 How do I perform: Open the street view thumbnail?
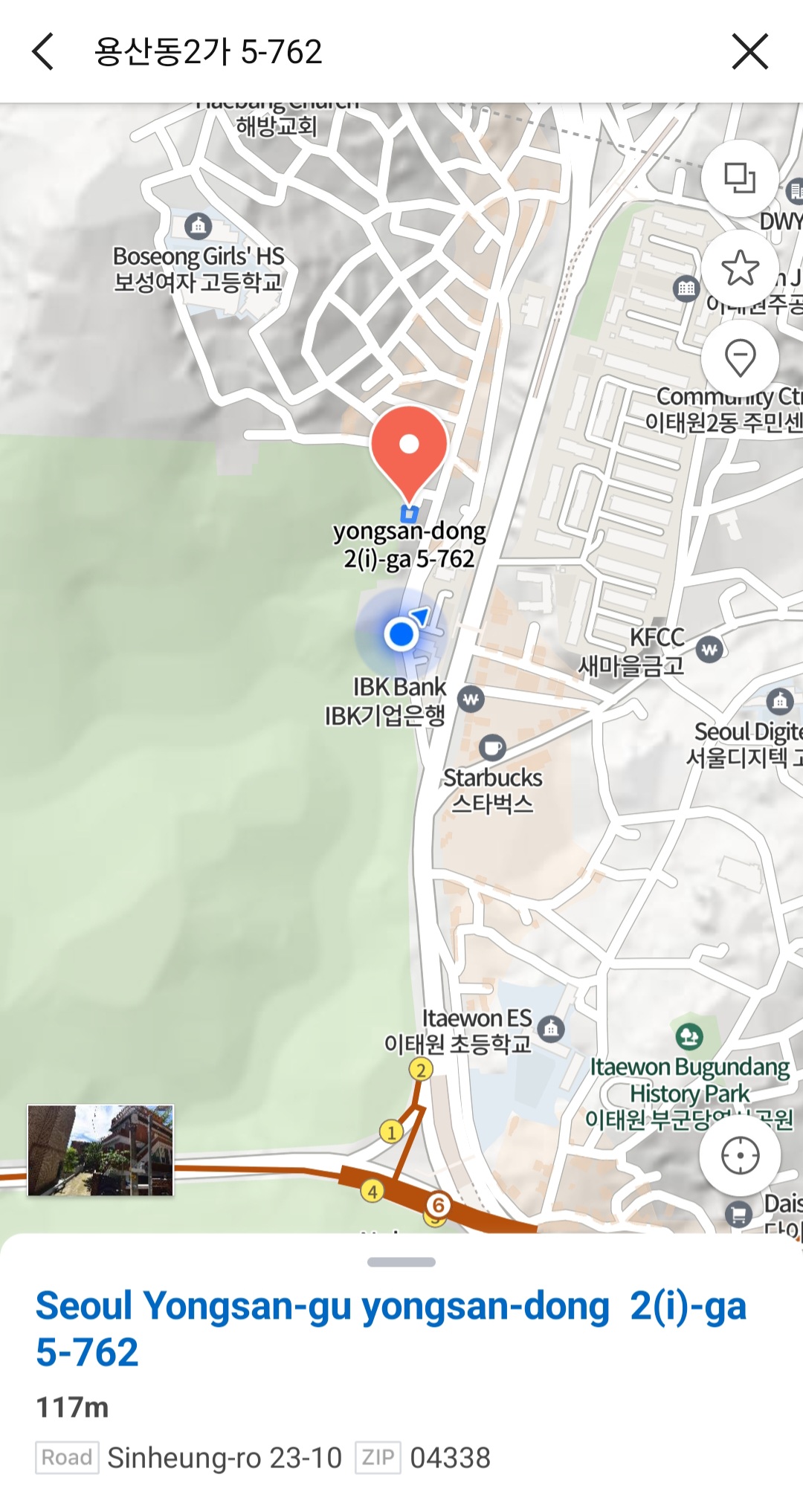(x=100, y=1150)
